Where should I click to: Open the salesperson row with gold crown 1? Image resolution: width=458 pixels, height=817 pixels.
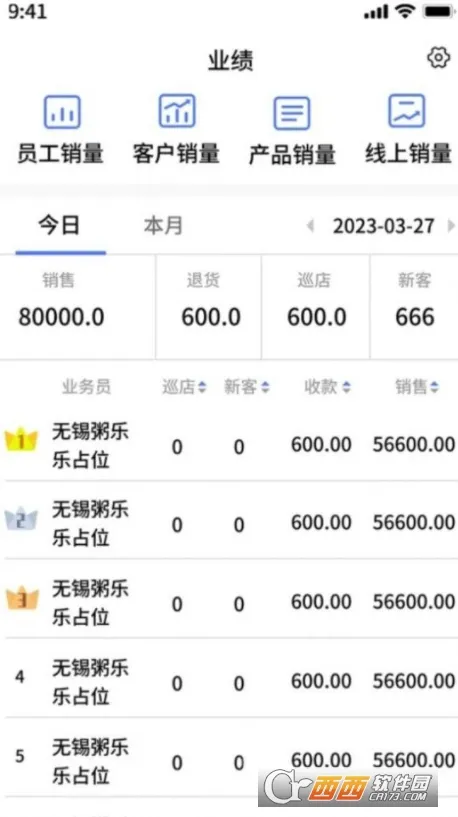(229, 444)
